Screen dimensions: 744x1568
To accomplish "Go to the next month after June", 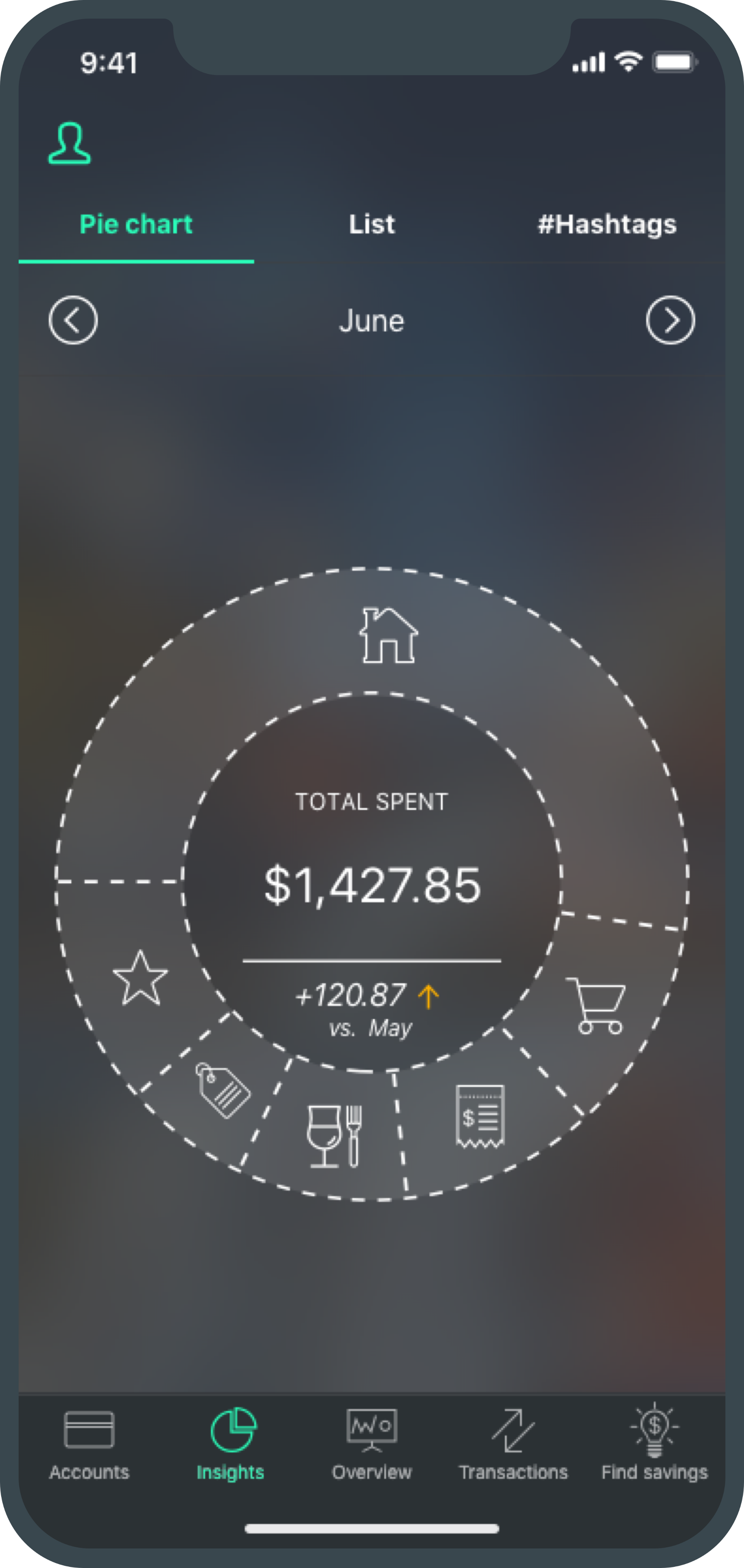I will click(x=670, y=320).
